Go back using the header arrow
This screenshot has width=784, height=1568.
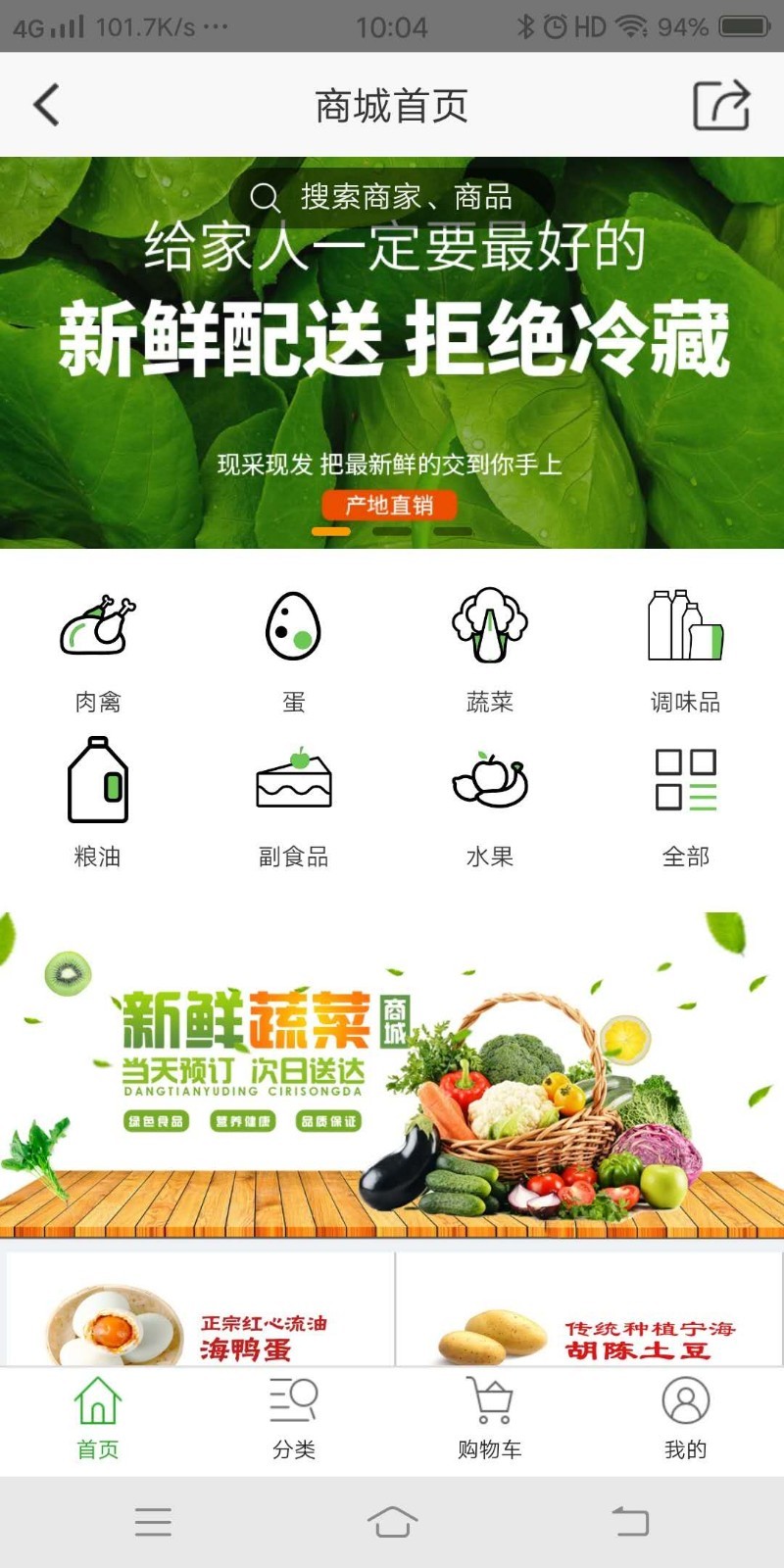pyautogui.click(x=47, y=105)
